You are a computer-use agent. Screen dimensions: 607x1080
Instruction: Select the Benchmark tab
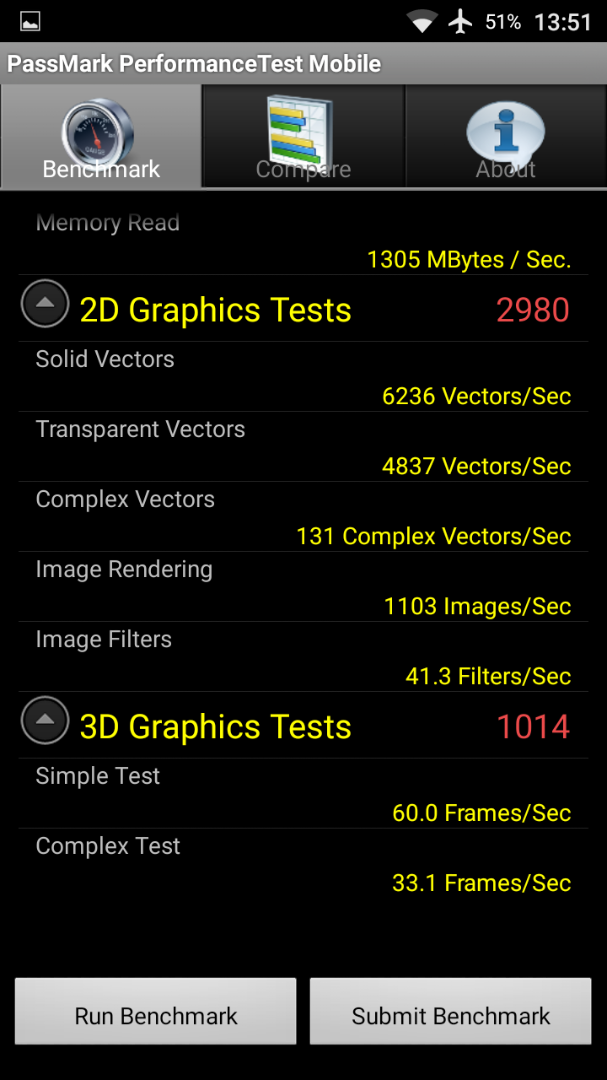click(x=101, y=136)
